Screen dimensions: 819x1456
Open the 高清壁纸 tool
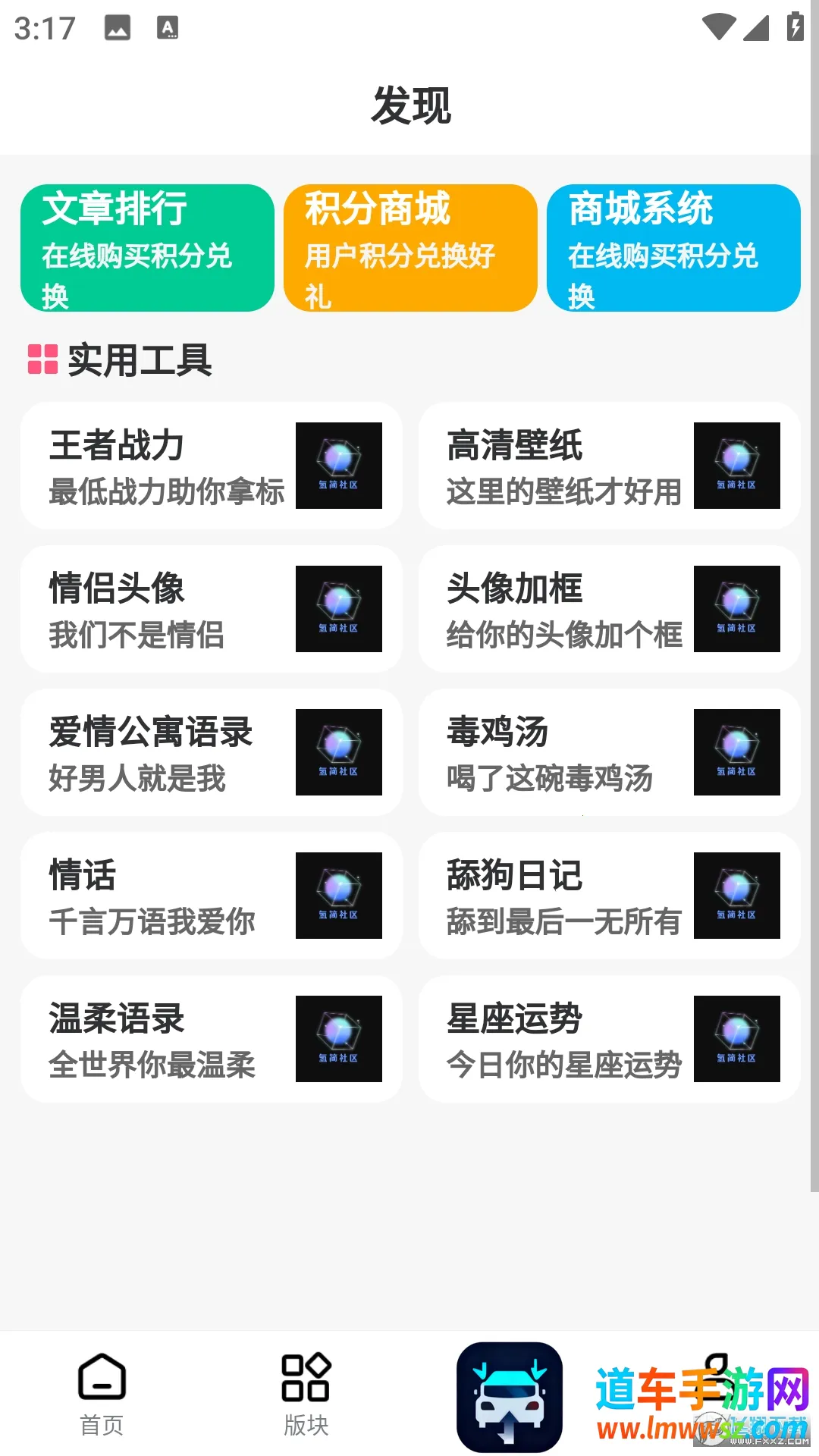(x=609, y=466)
